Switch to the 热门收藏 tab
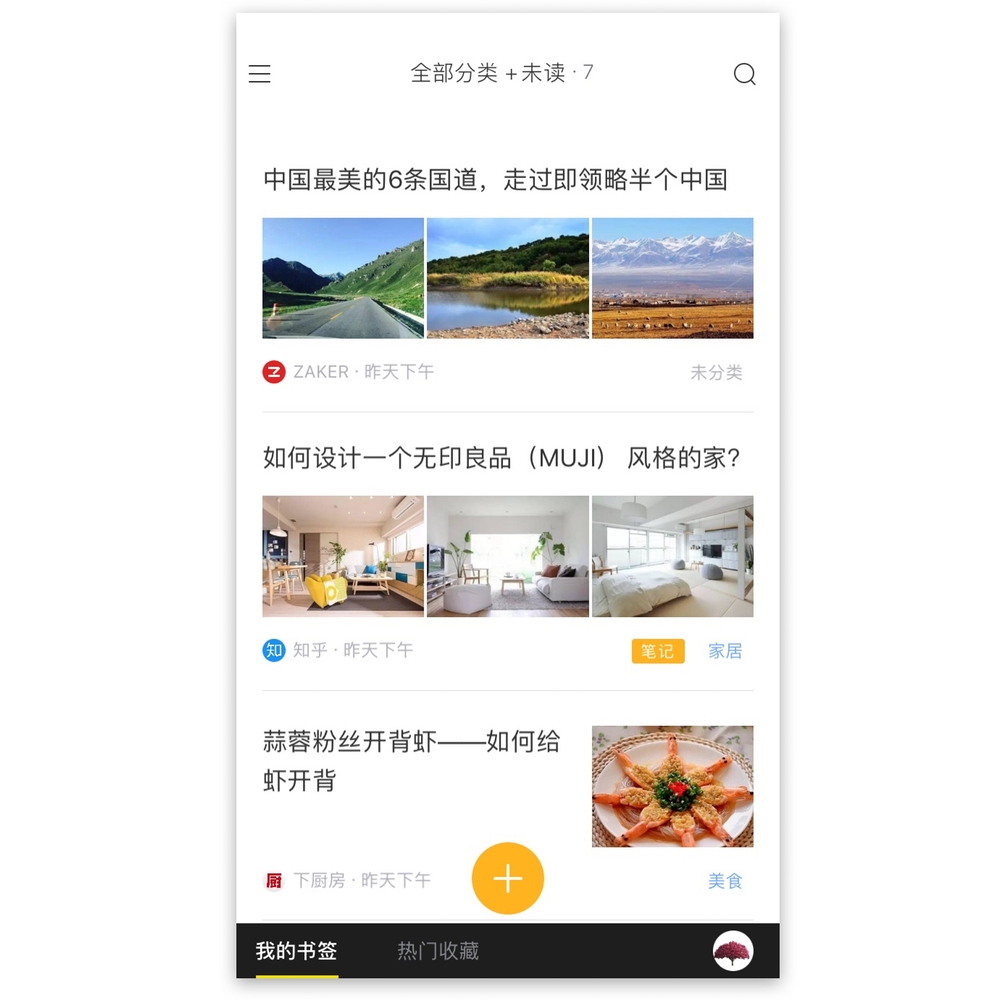The height and width of the screenshot is (1000, 1000). (438, 951)
